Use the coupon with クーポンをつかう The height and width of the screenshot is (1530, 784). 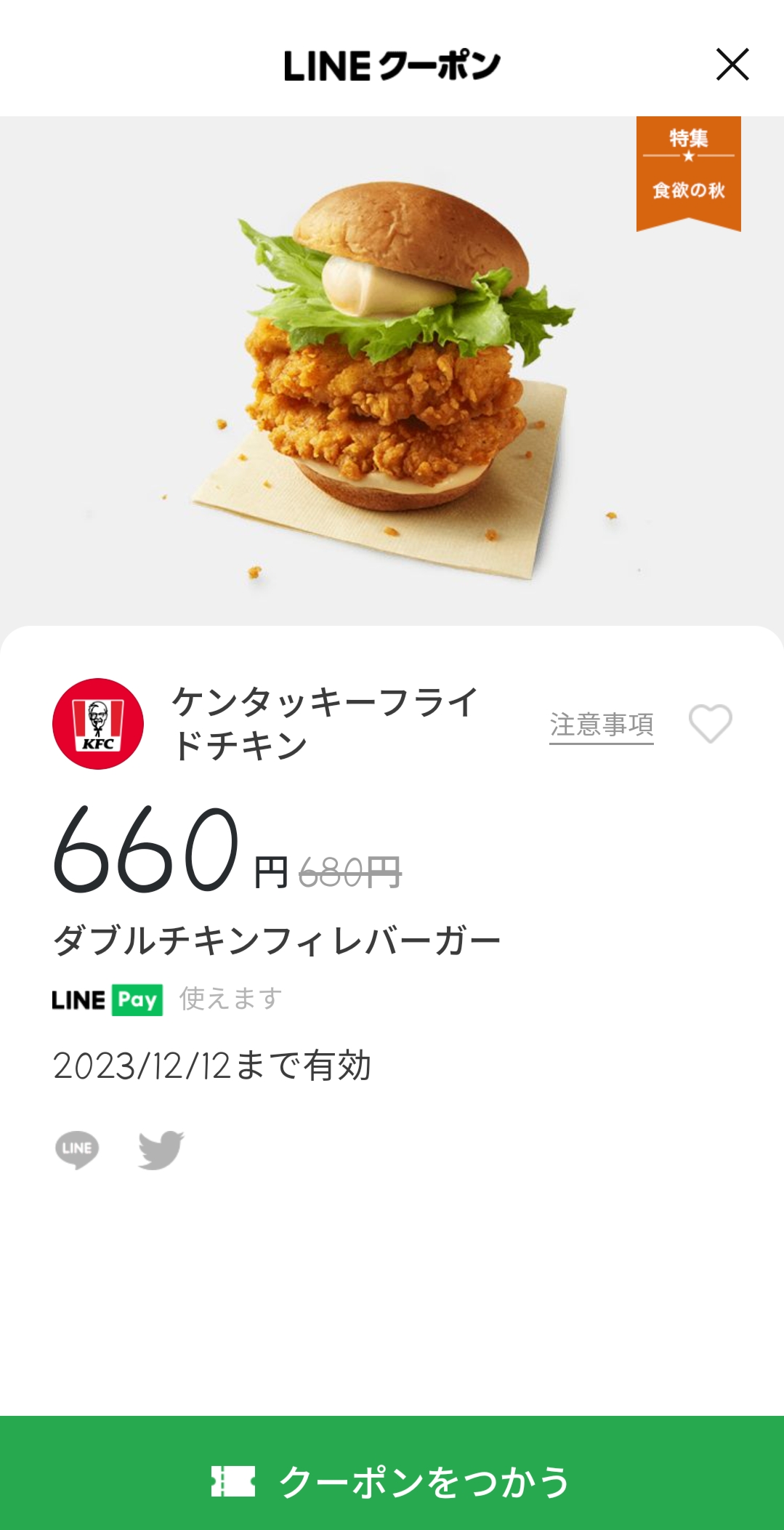point(392,1480)
